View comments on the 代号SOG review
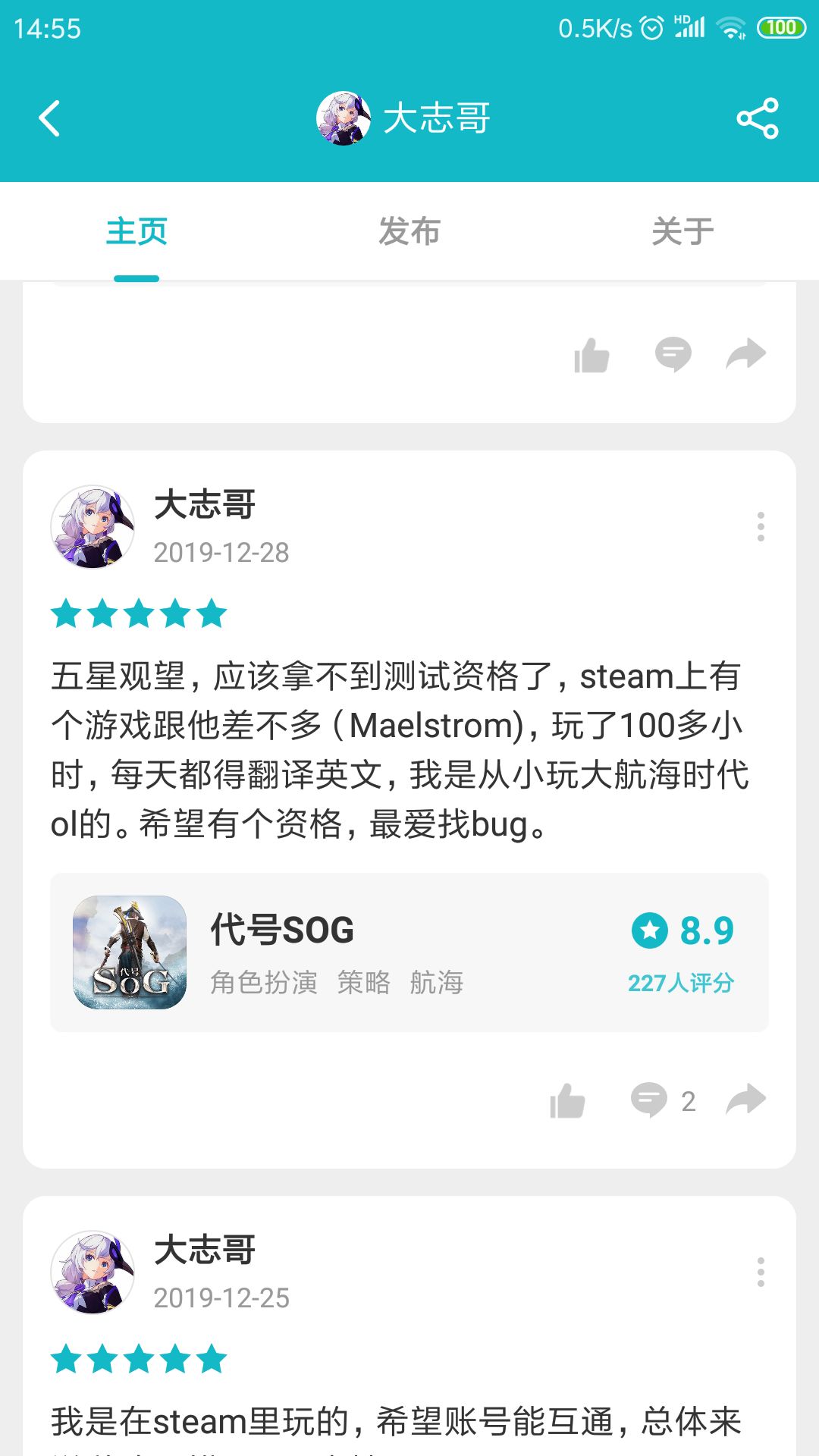This screenshot has height=1456, width=819. point(663,1100)
